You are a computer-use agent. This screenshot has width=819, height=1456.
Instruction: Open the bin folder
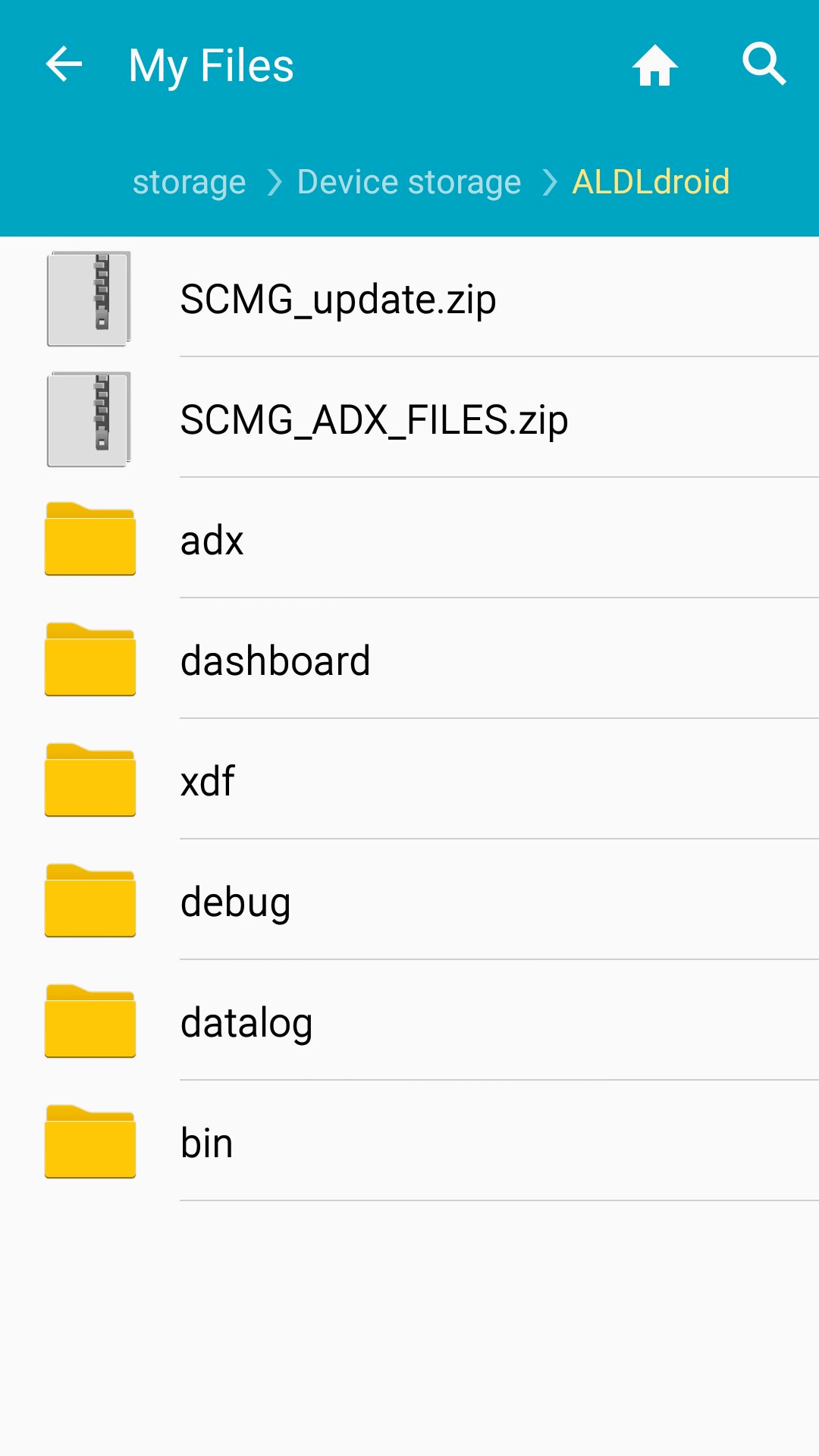[206, 1143]
